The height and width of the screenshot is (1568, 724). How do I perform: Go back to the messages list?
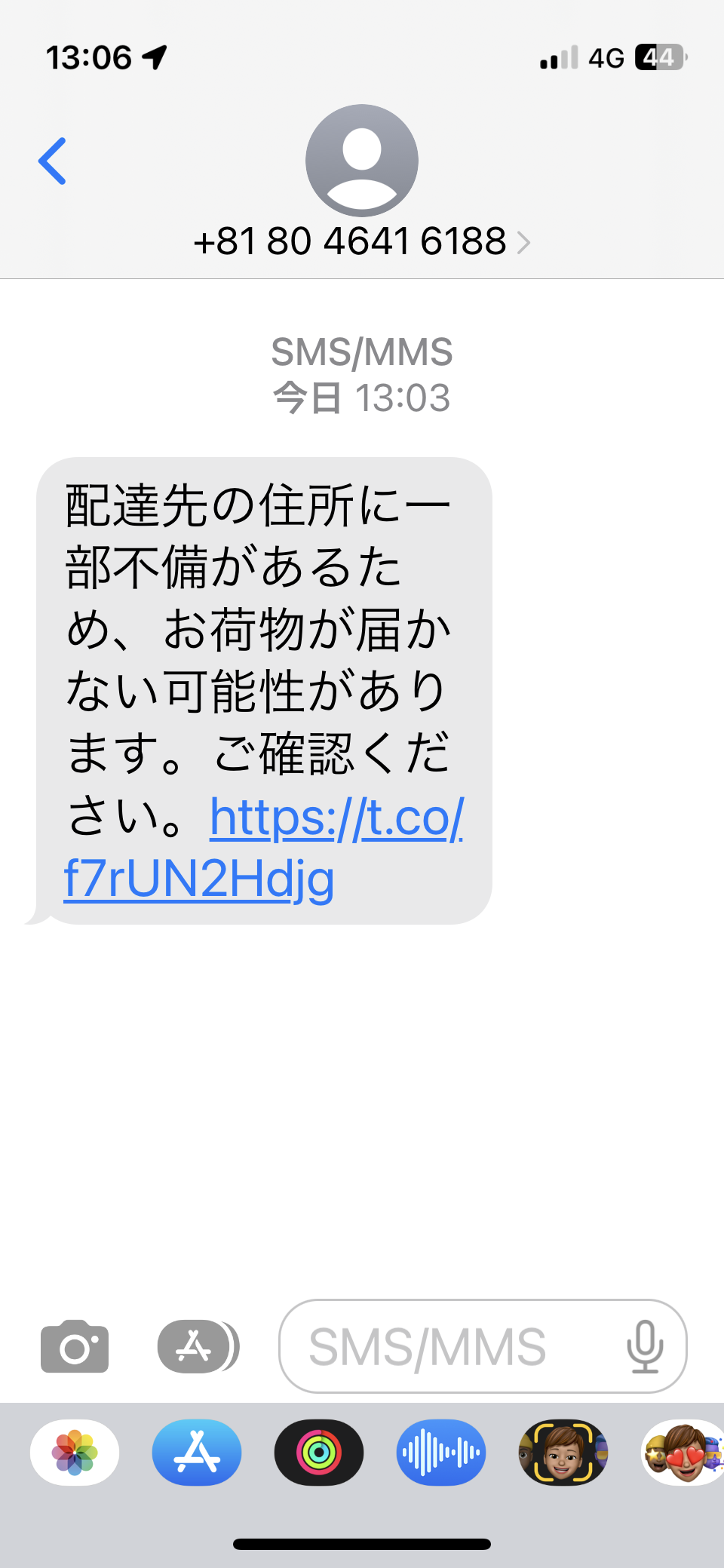[53, 161]
